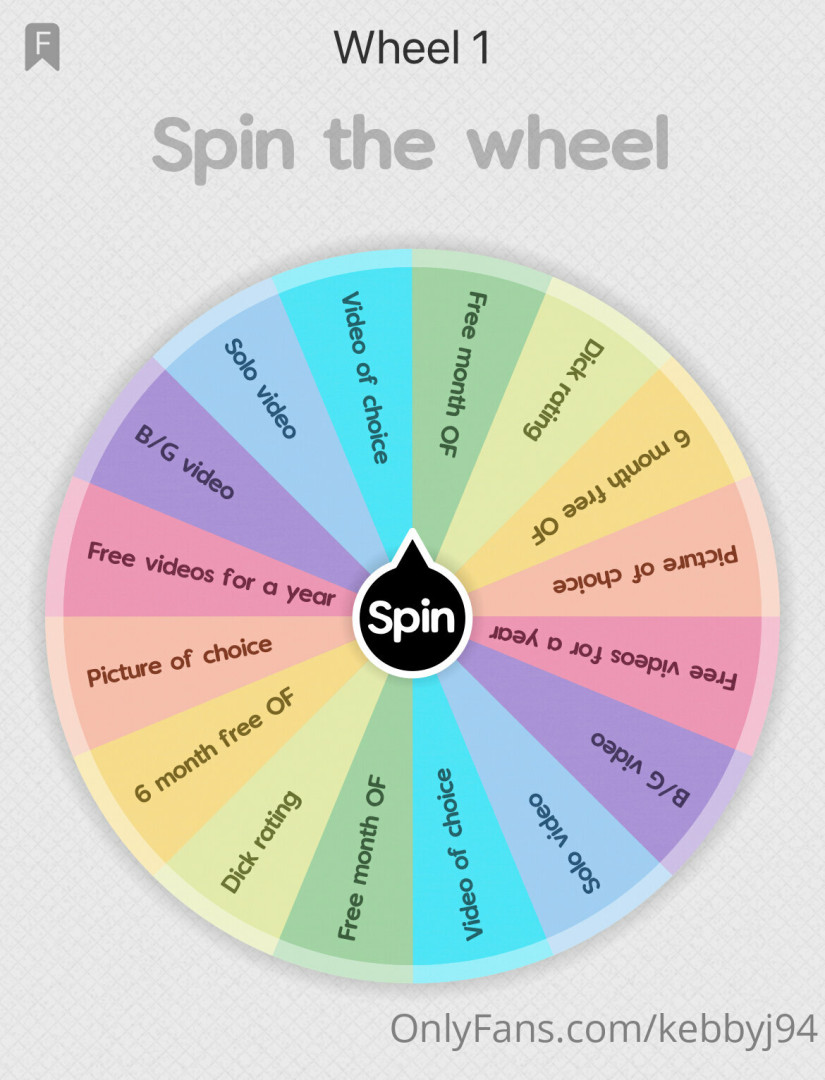Tap the black Spin button at wheel center

[x=412, y=618]
